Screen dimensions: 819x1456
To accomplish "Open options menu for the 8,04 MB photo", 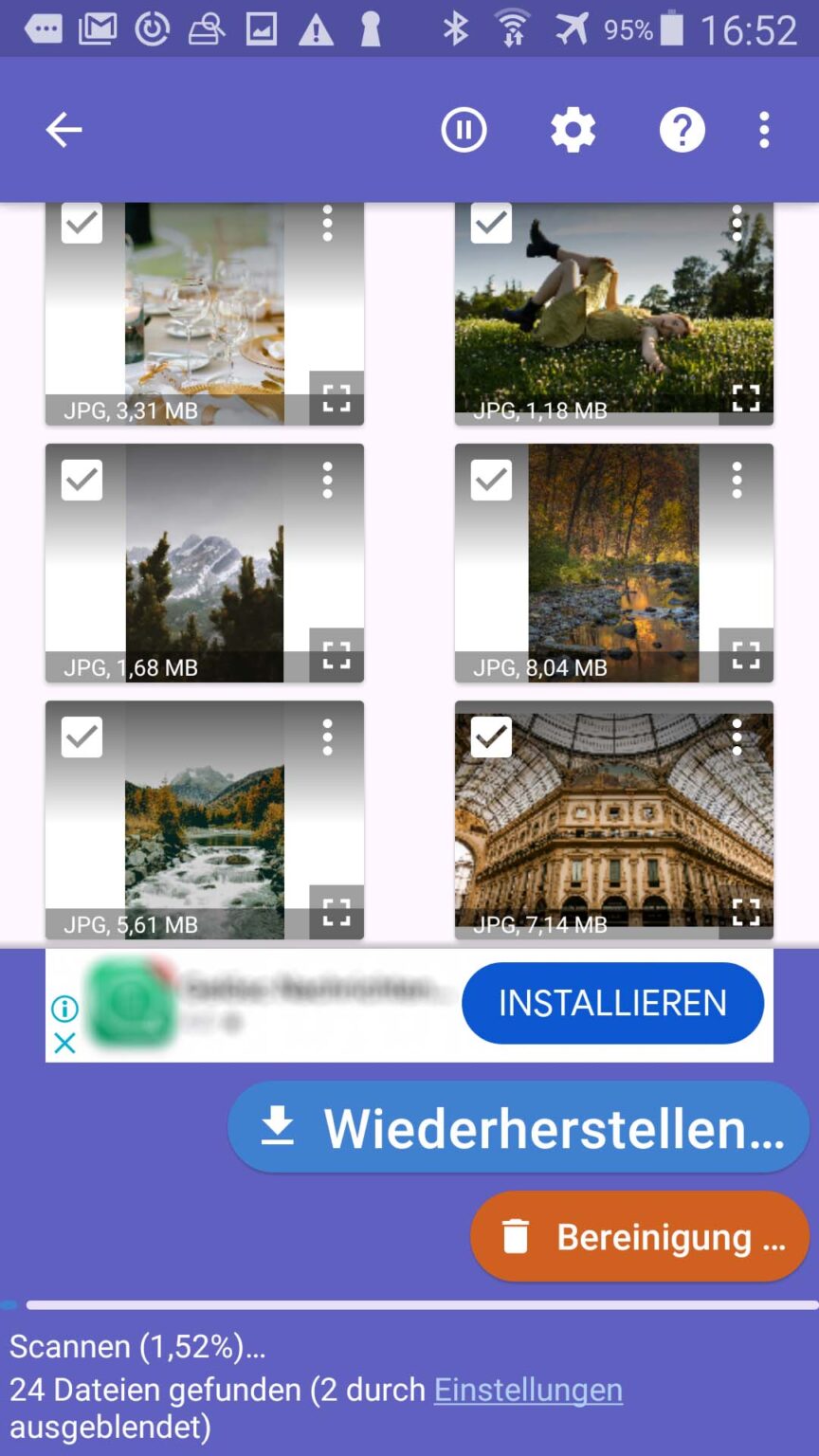I will (x=737, y=480).
